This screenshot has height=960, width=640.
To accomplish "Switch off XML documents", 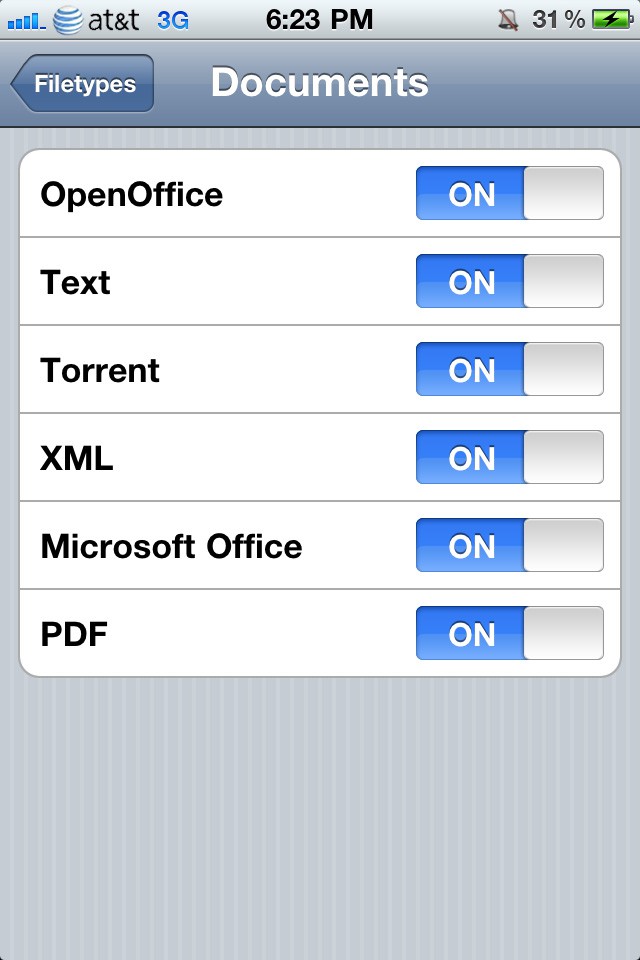I will [x=510, y=458].
